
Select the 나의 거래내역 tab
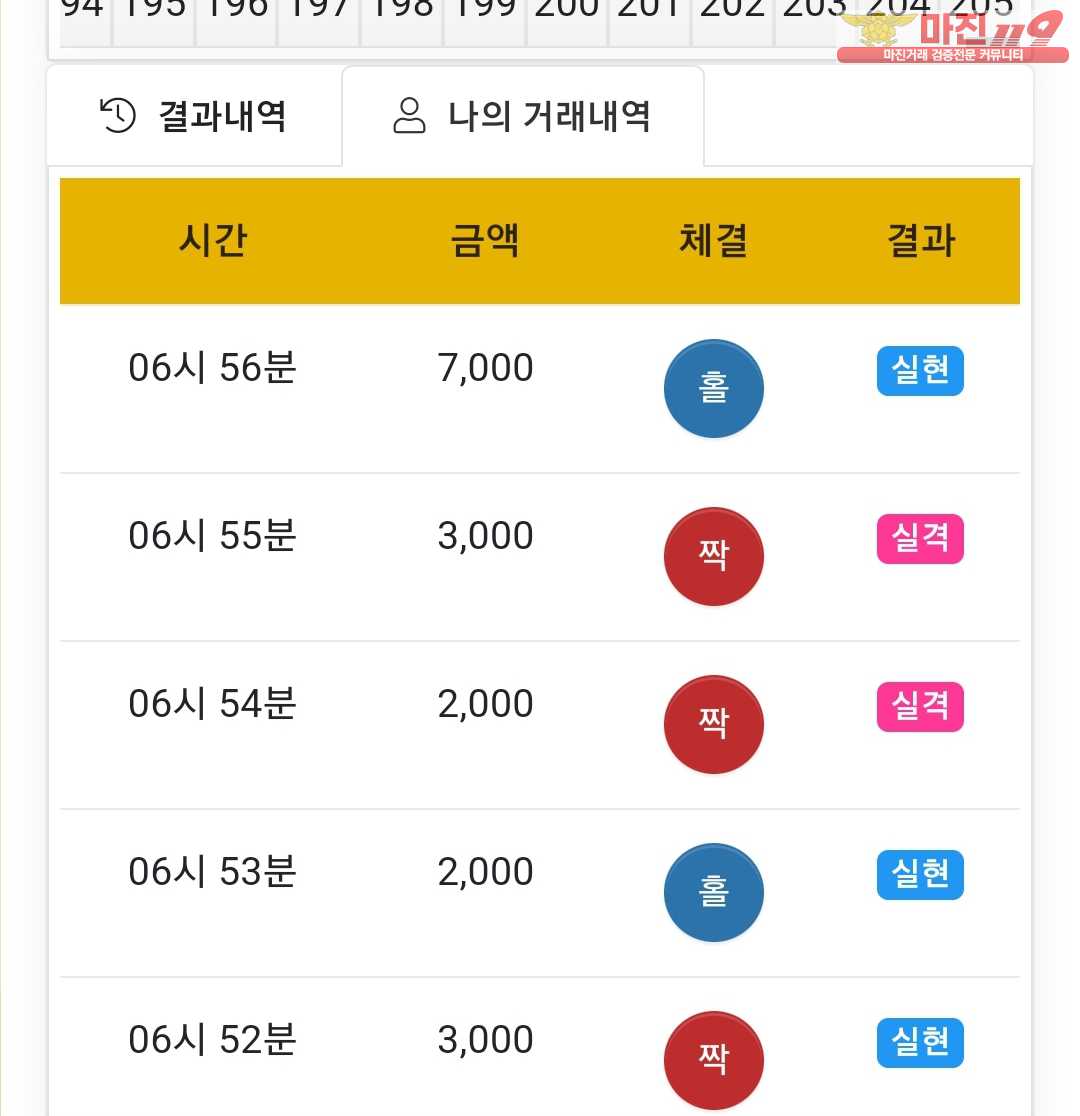pyautogui.click(x=523, y=116)
